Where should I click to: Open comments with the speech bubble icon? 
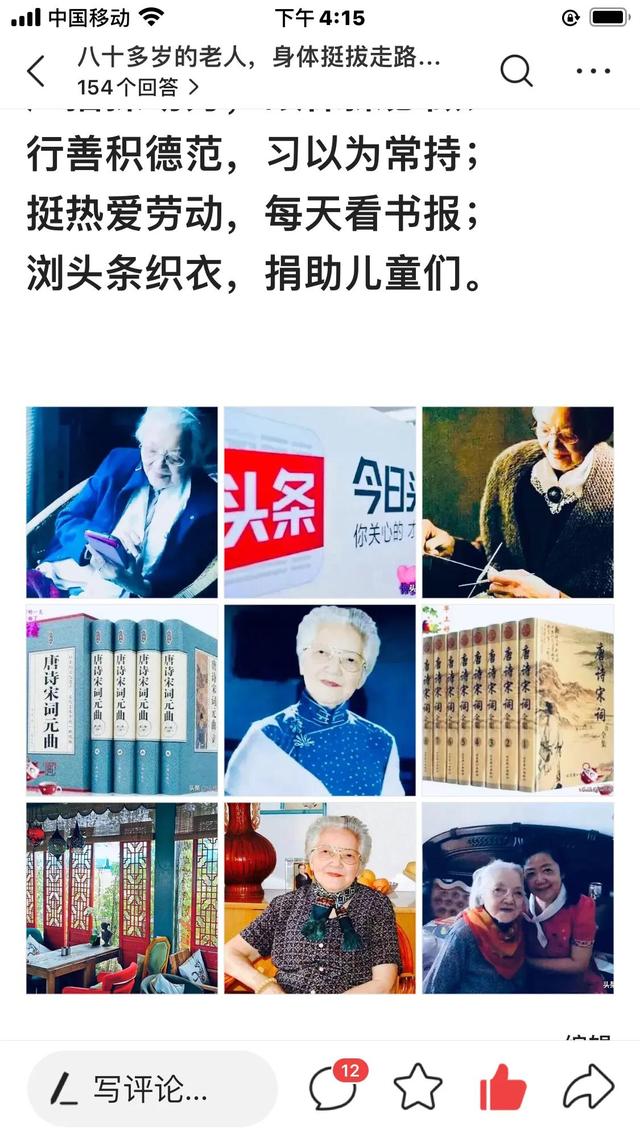click(x=335, y=1087)
